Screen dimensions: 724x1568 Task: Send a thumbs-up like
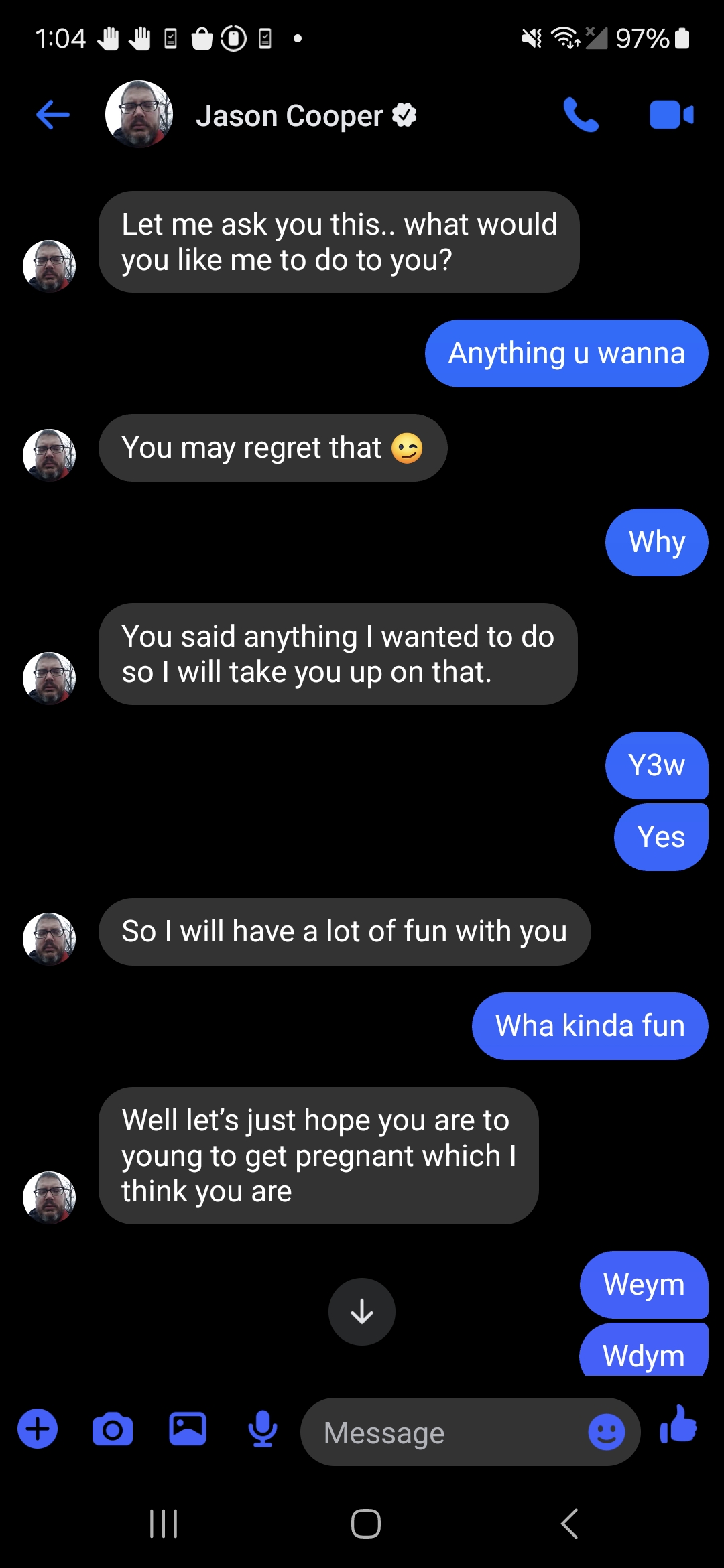(x=678, y=1424)
